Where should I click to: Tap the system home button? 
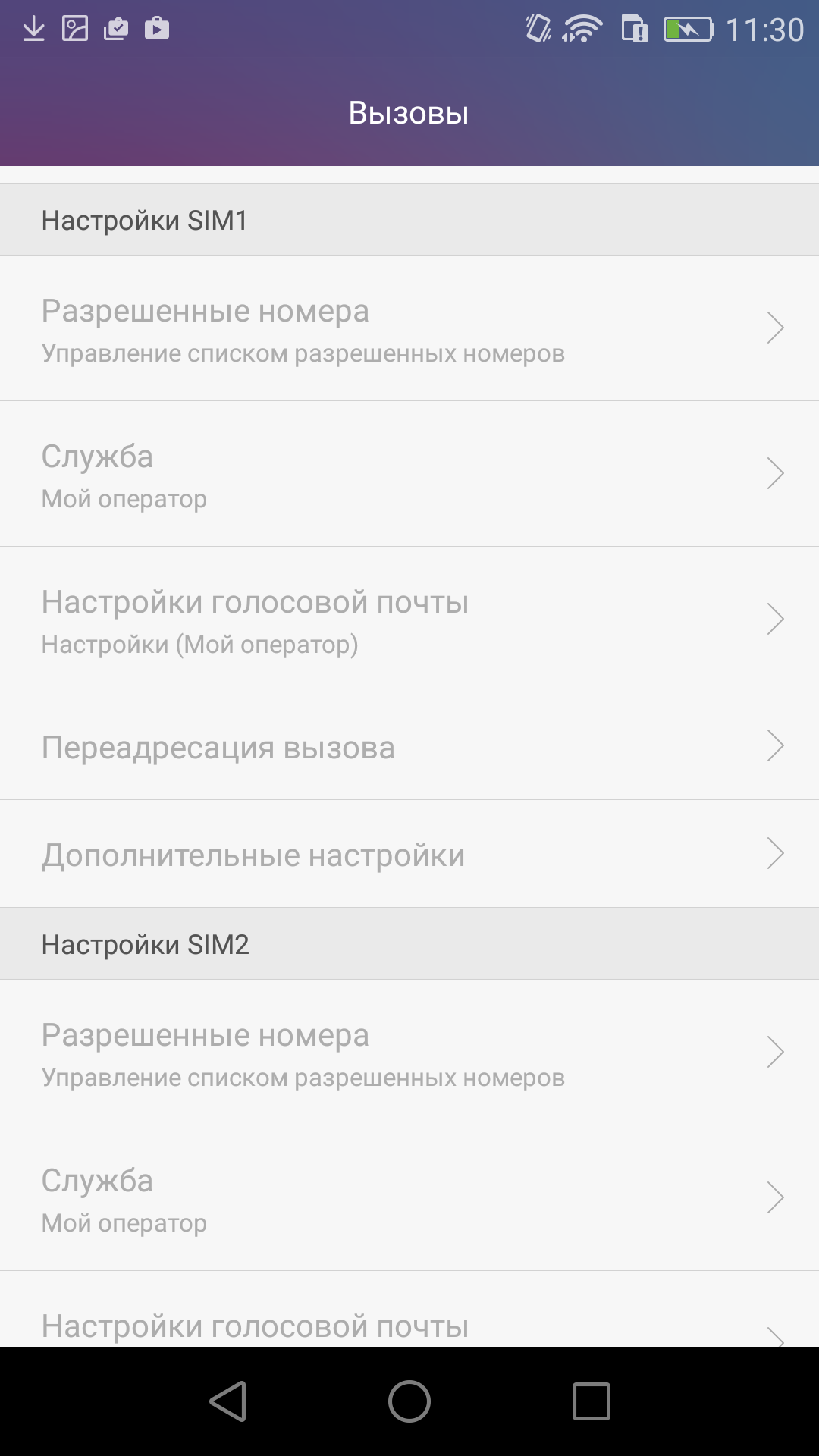click(x=409, y=1401)
